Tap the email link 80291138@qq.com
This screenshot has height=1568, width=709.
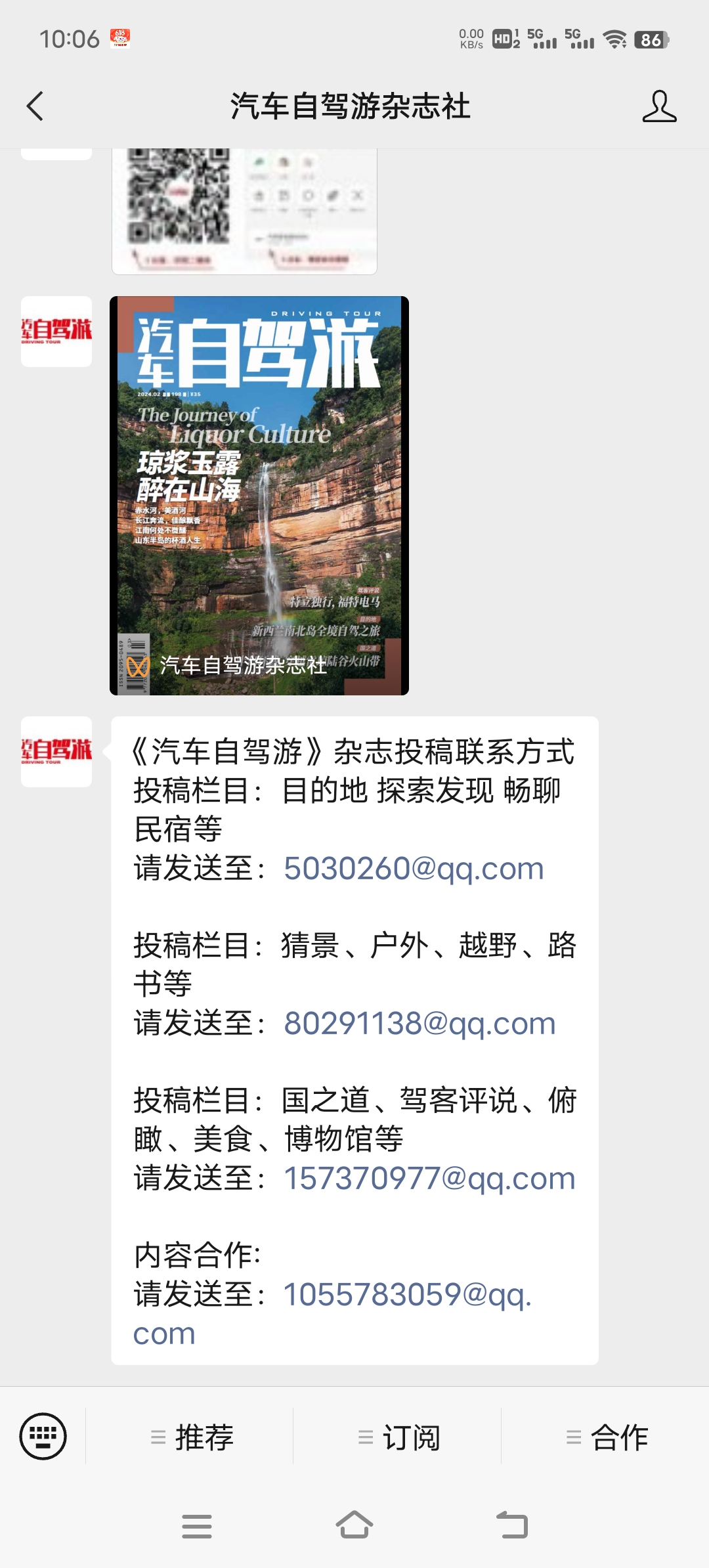(x=419, y=1024)
